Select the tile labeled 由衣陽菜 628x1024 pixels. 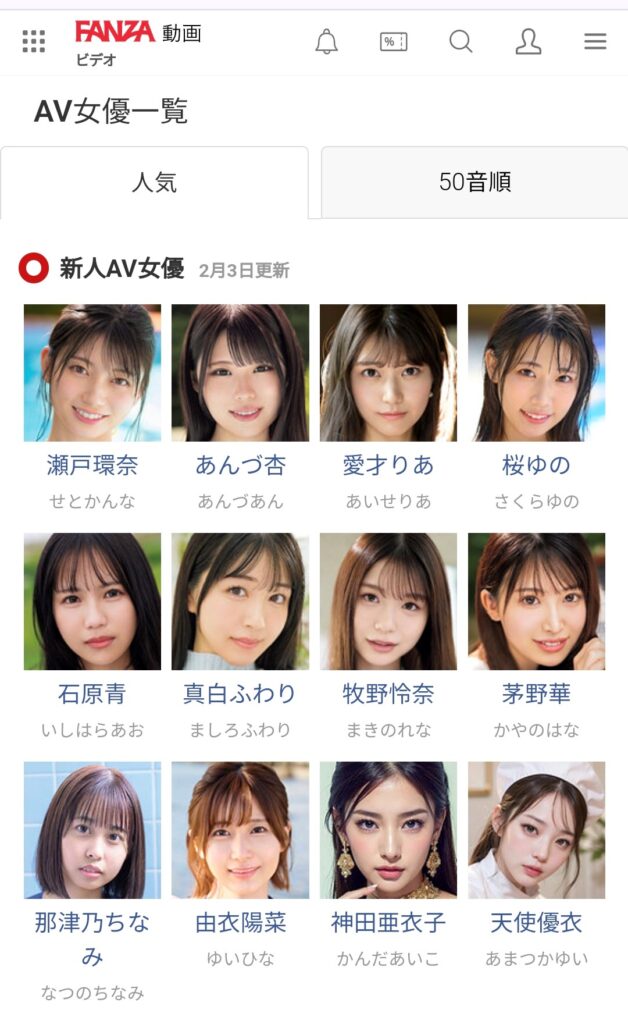point(240,830)
